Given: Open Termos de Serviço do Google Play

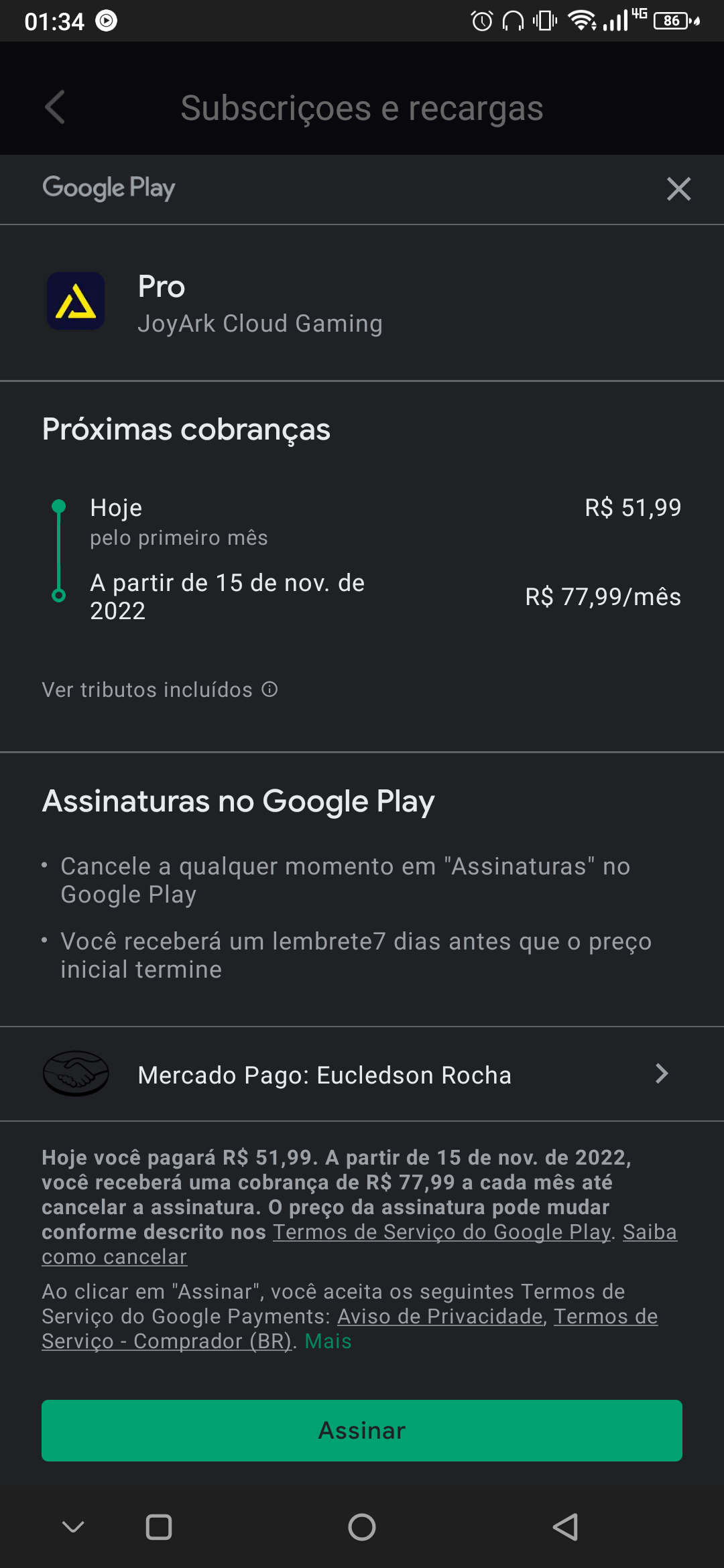Looking at the screenshot, I should (x=441, y=1232).
